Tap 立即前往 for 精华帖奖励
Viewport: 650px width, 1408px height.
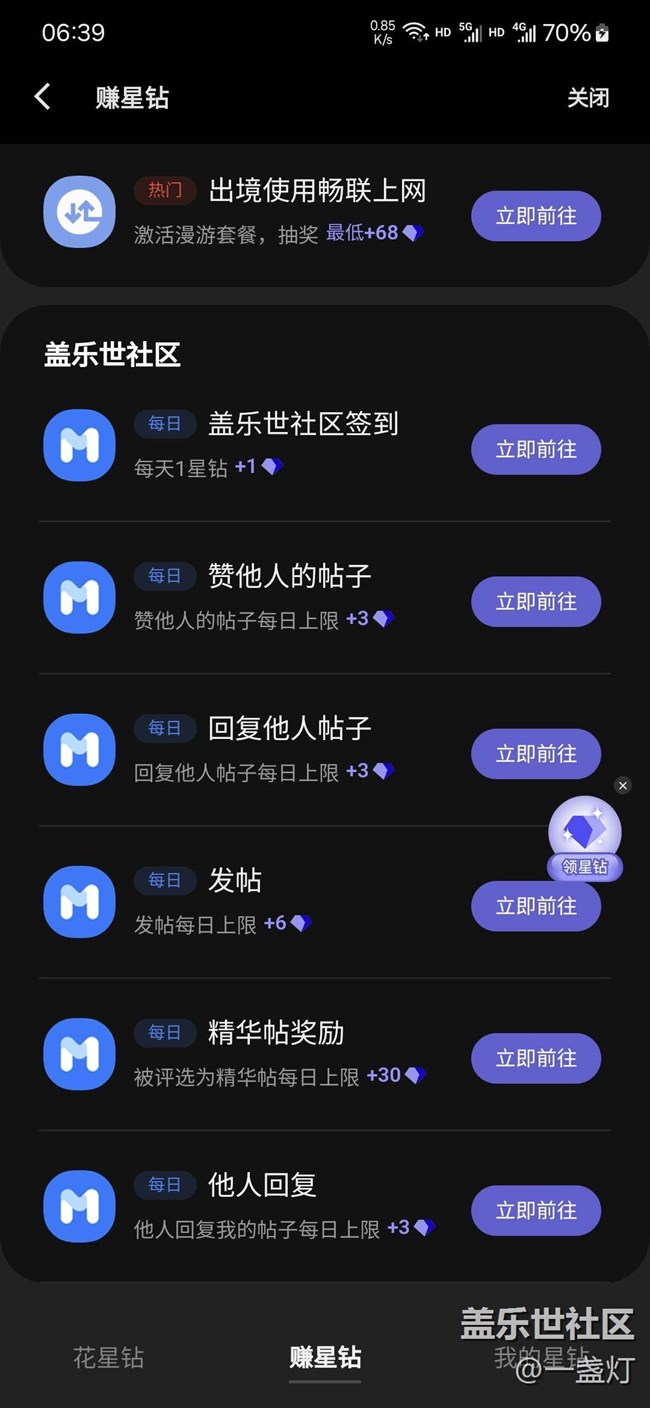point(535,1059)
